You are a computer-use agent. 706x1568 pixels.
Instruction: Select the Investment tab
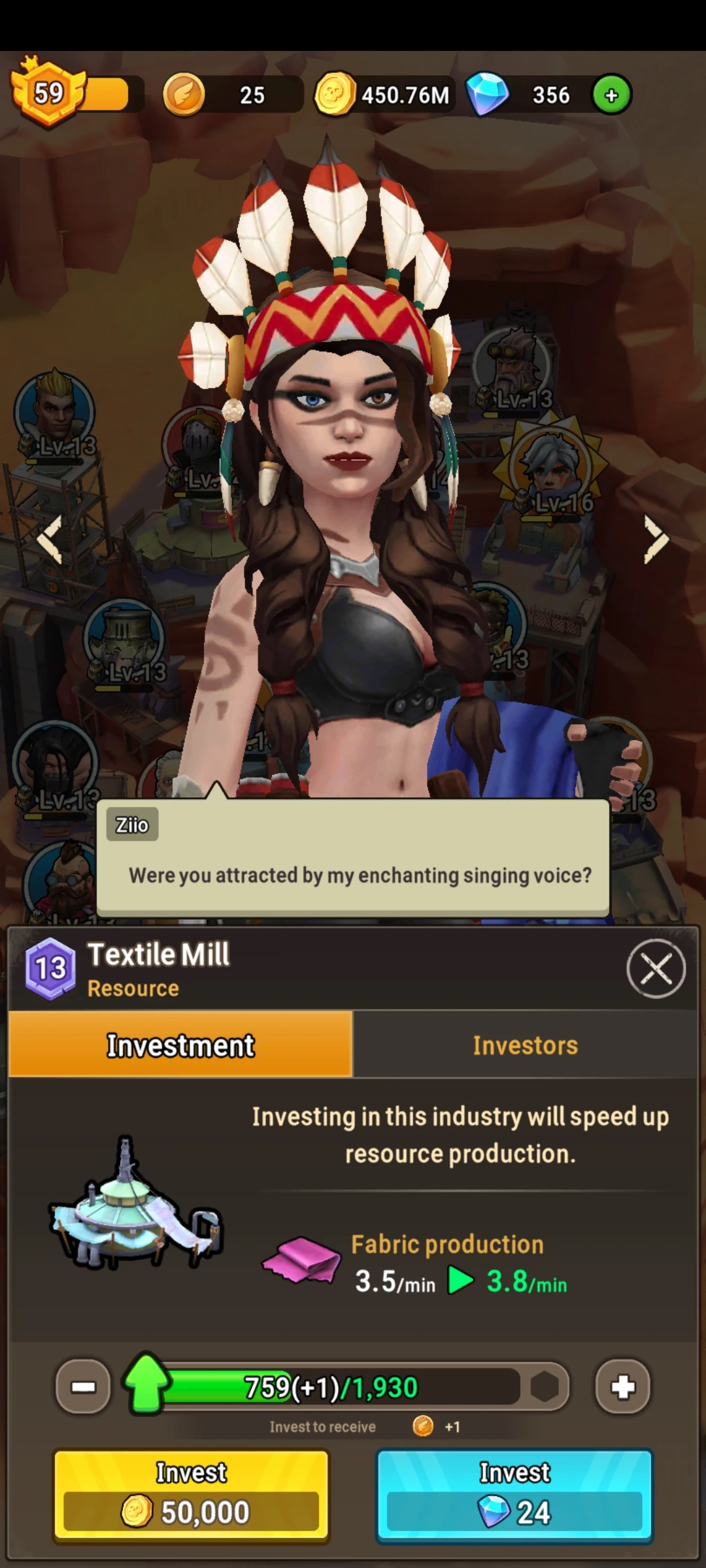click(x=180, y=1045)
